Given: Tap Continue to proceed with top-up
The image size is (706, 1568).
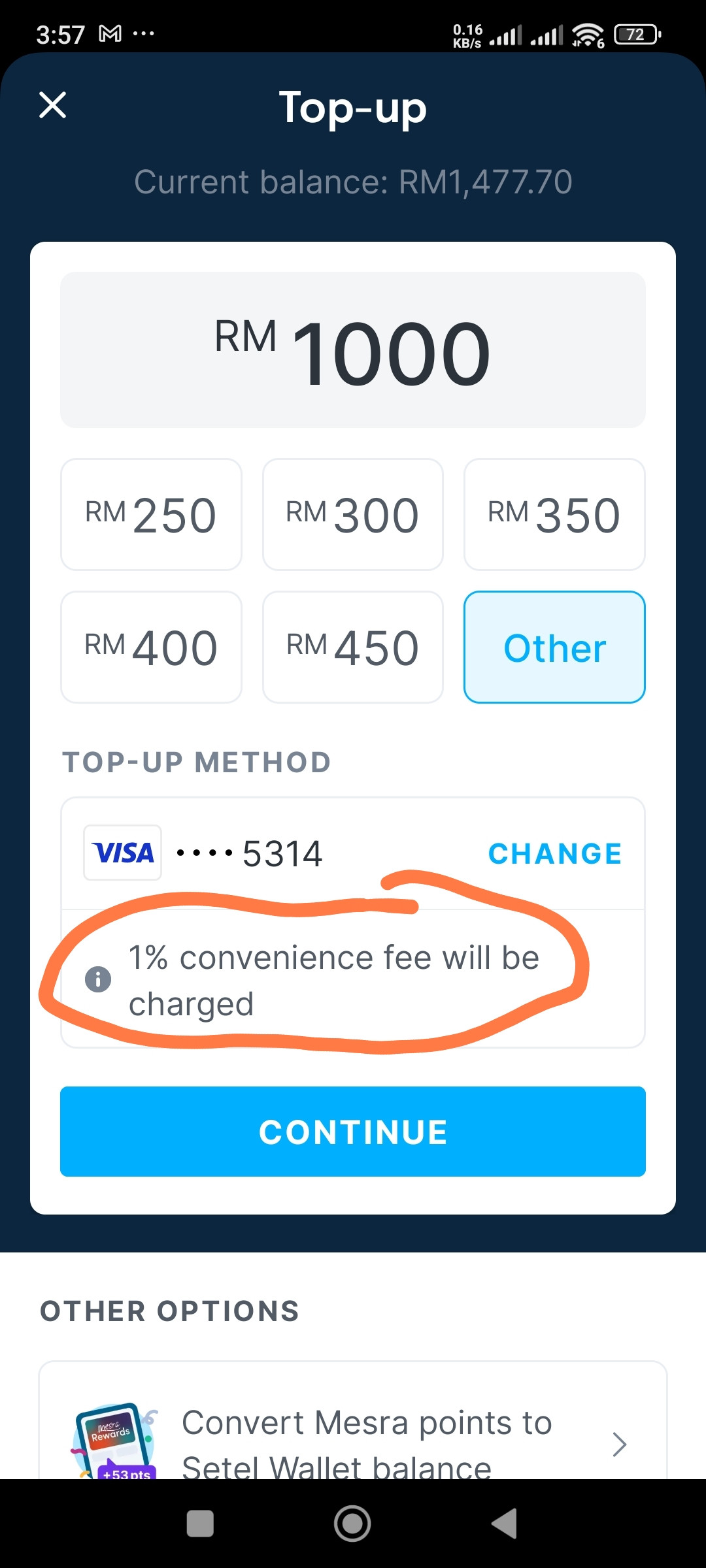Looking at the screenshot, I should tap(353, 1132).
